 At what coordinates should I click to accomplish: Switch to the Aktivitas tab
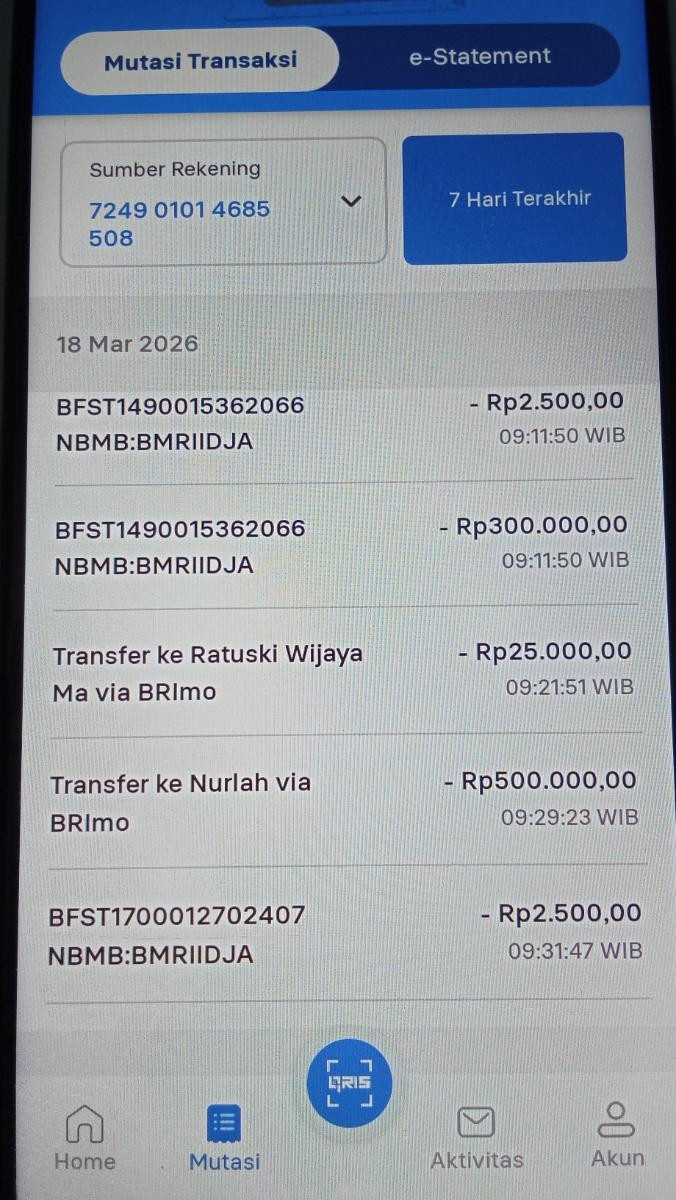tap(476, 1137)
